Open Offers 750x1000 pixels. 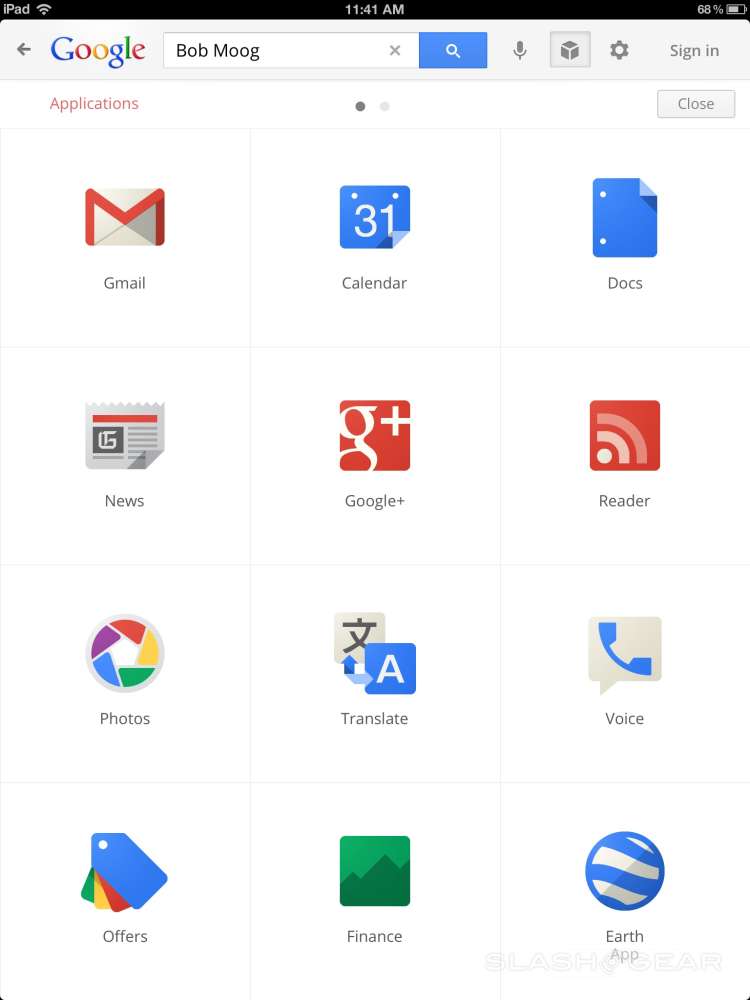point(125,872)
